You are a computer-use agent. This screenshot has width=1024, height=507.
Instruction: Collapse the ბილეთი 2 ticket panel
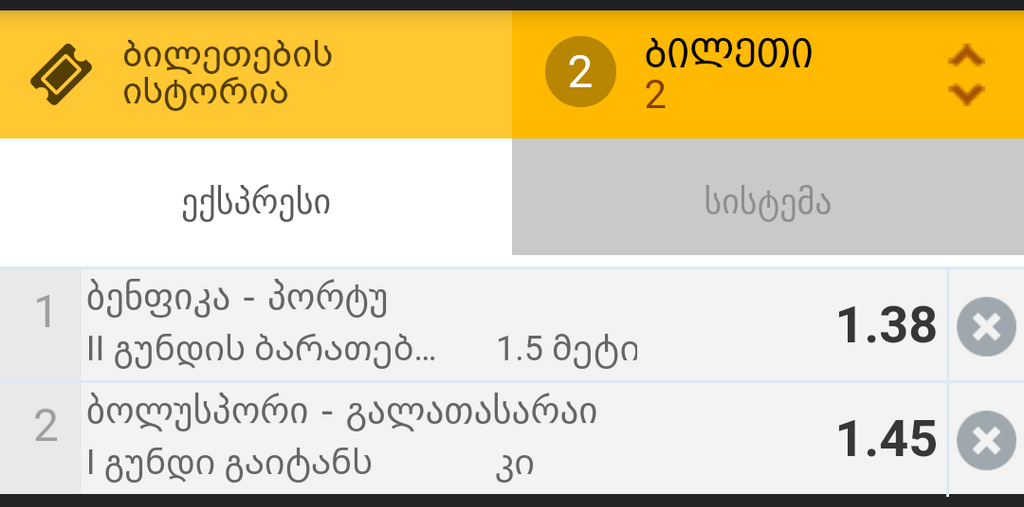coord(965,74)
